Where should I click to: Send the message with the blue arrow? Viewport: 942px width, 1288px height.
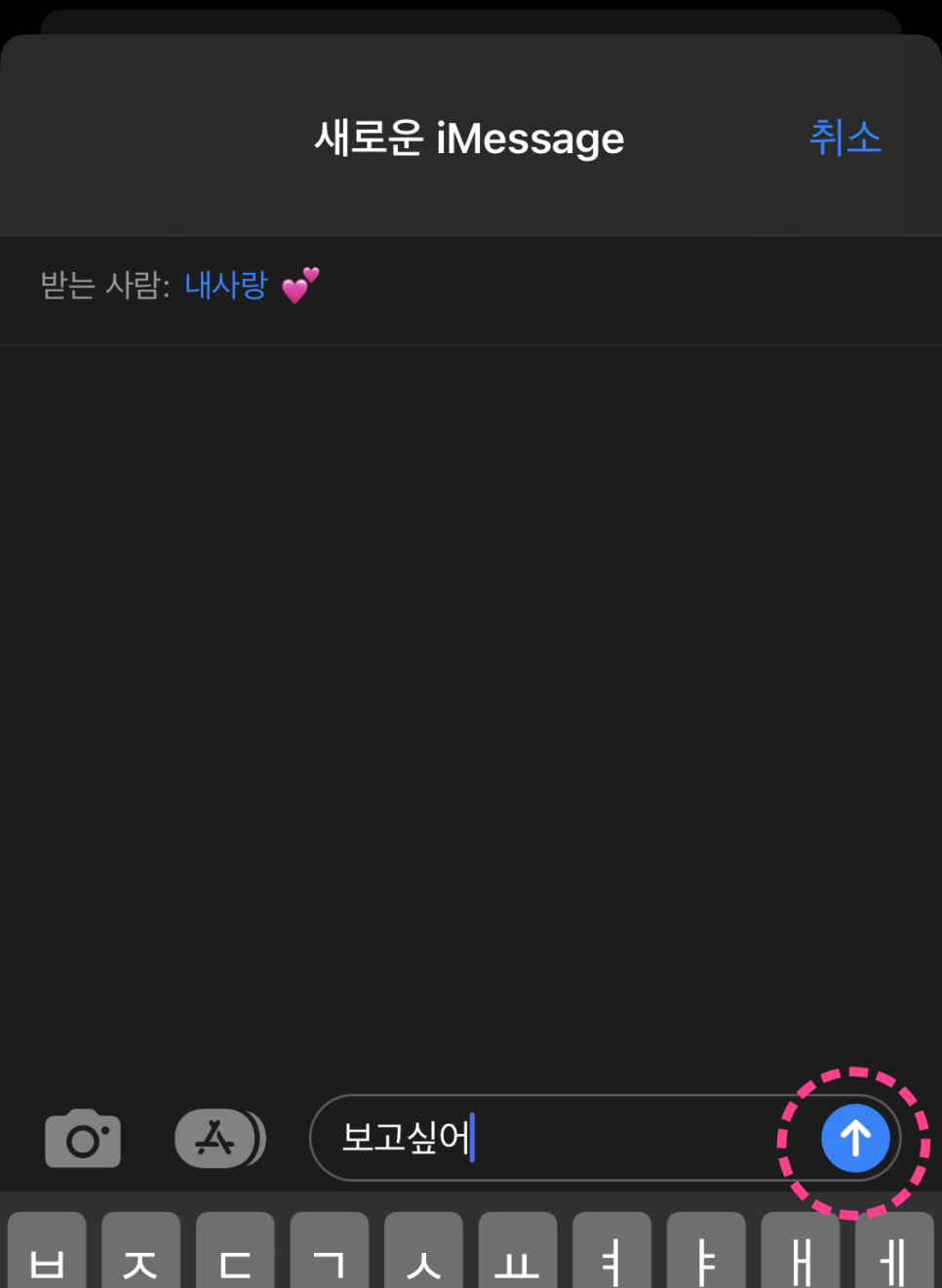coord(855,1138)
